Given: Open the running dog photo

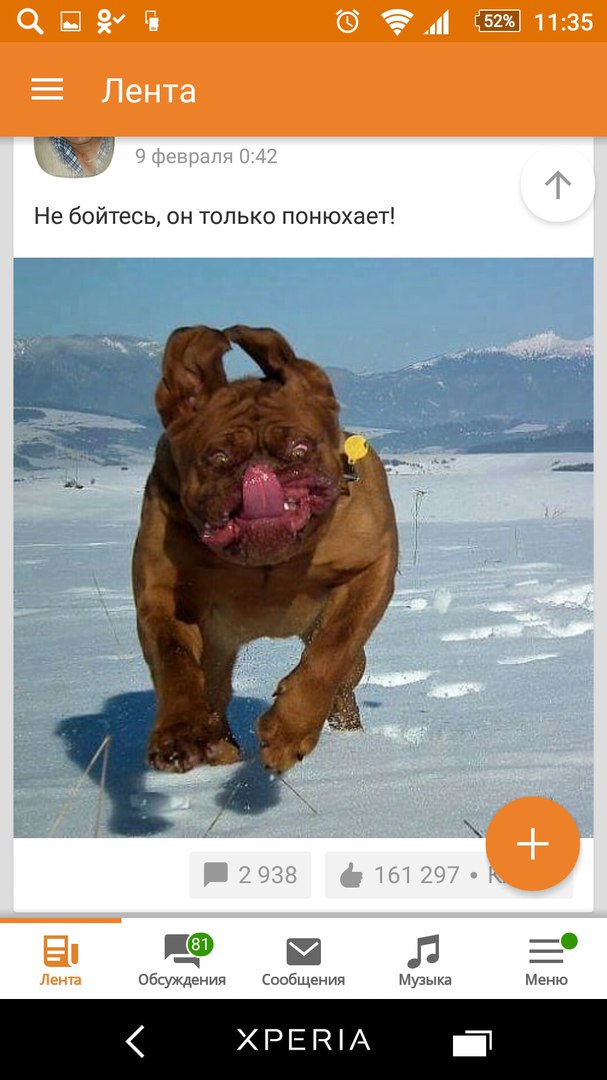Looking at the screenshot, I should (x=303, y=547).
